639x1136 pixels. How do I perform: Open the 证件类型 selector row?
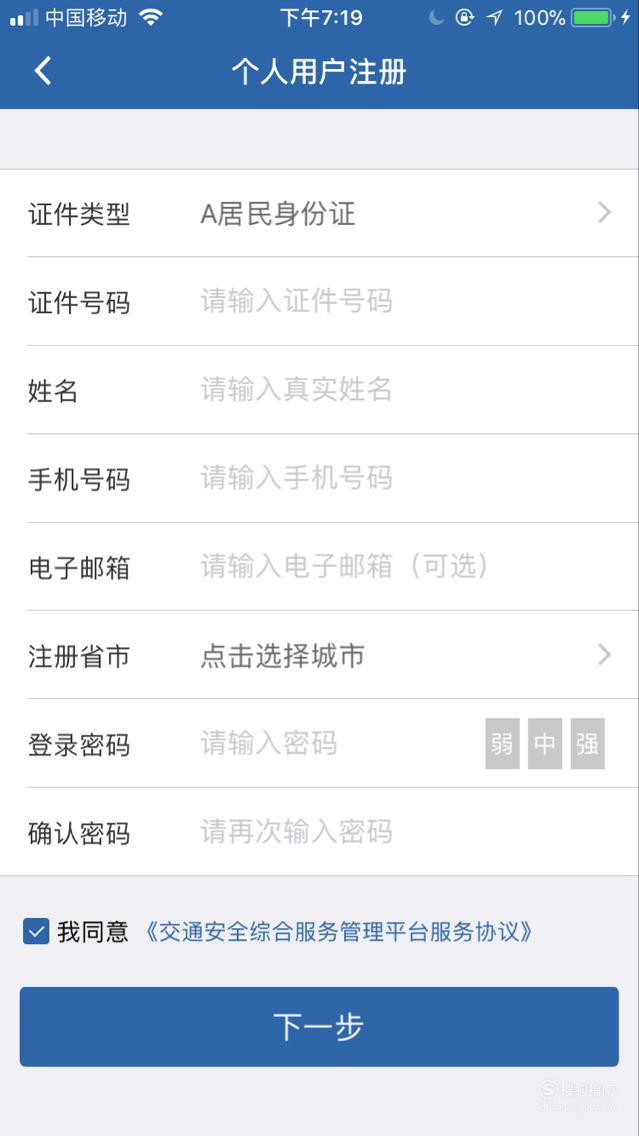click(x=320, y=213)
